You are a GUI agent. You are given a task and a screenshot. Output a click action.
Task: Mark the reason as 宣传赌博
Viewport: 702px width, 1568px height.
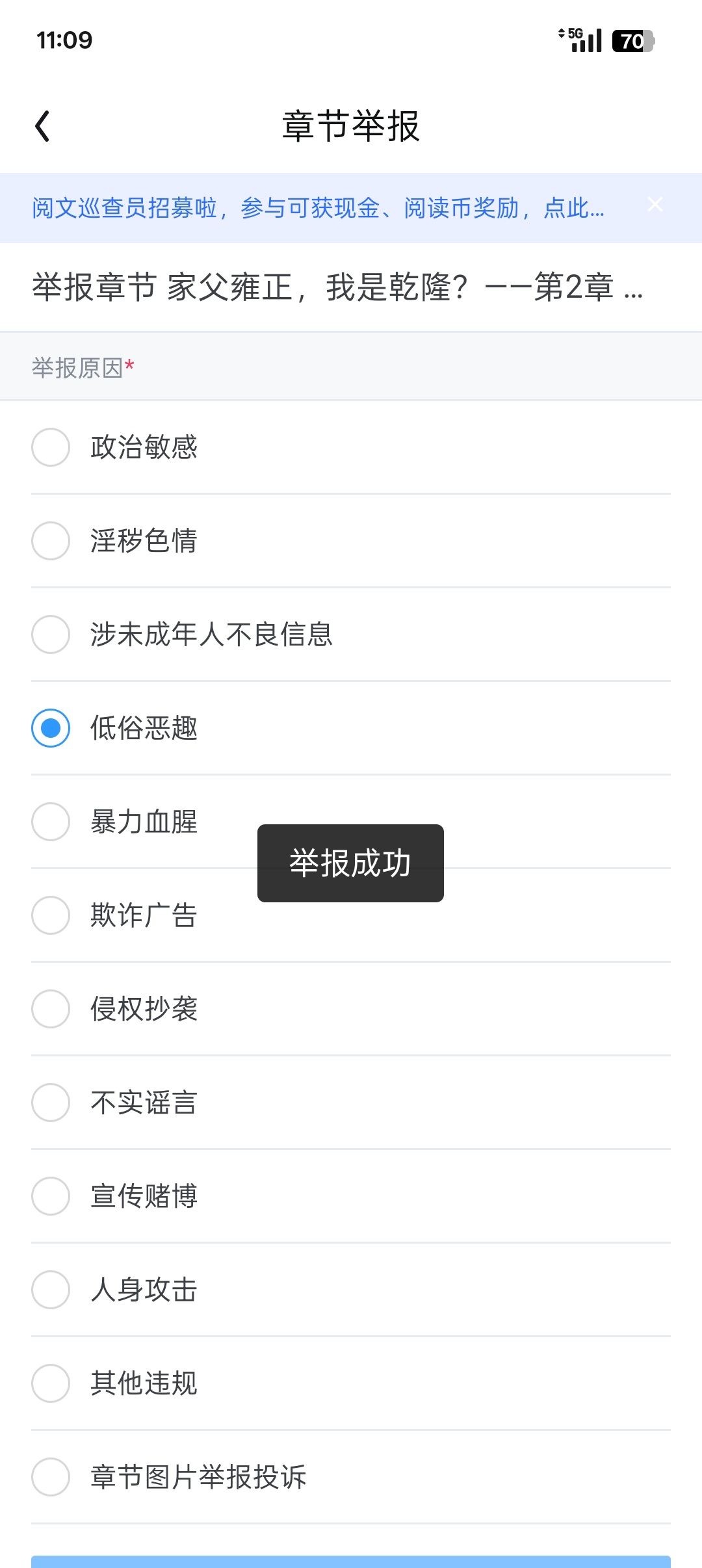tap(351, 1196)
